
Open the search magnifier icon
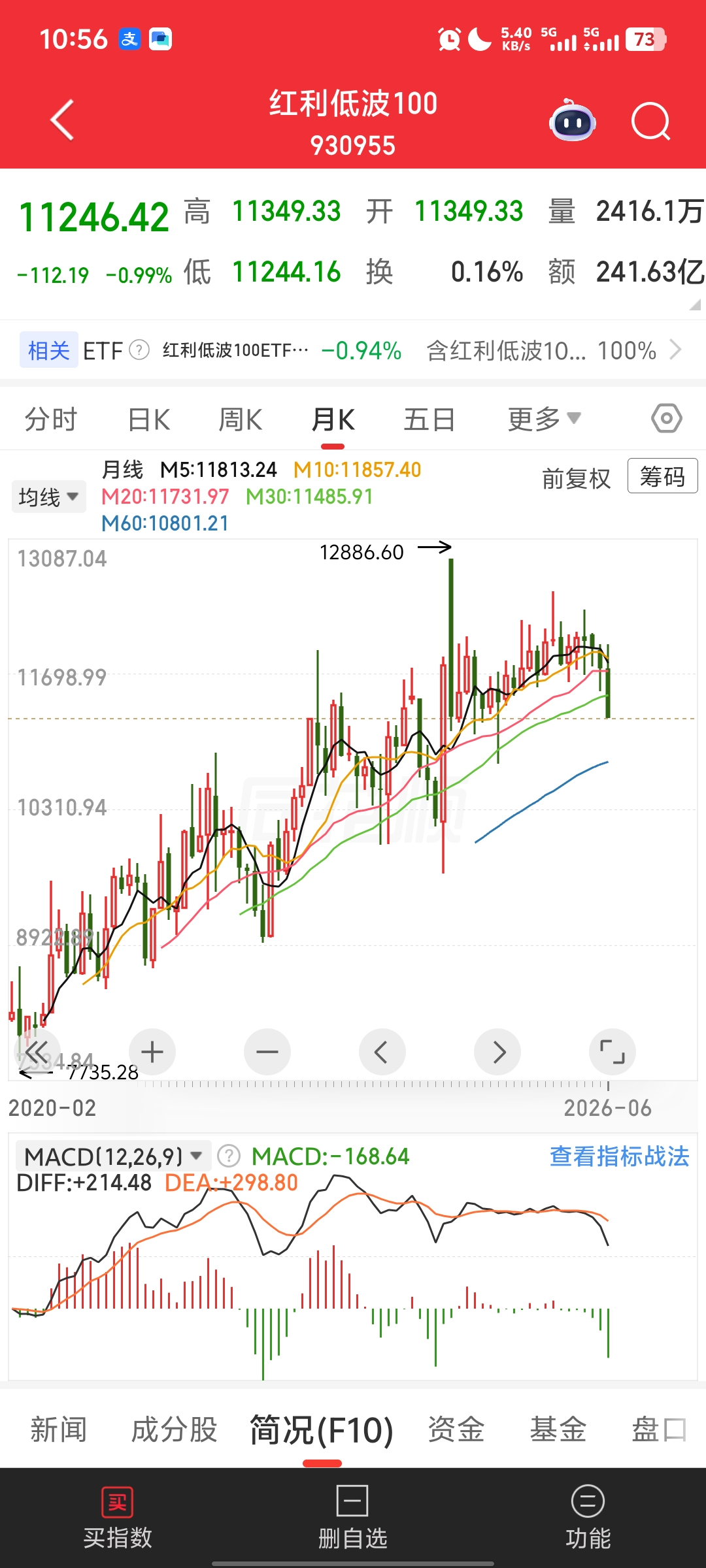[651, 122]
